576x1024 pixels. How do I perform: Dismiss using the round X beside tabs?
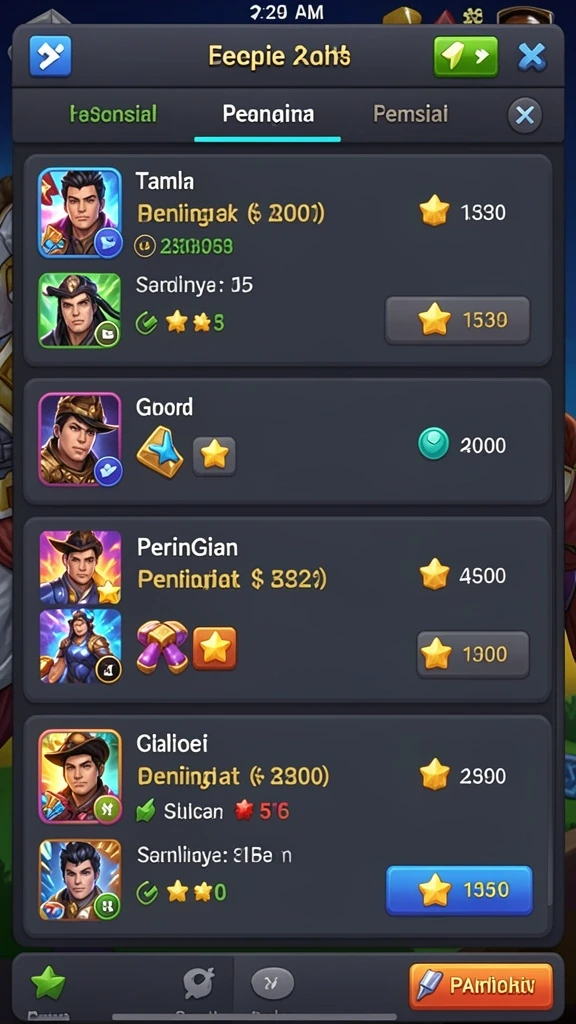point(524,116)
